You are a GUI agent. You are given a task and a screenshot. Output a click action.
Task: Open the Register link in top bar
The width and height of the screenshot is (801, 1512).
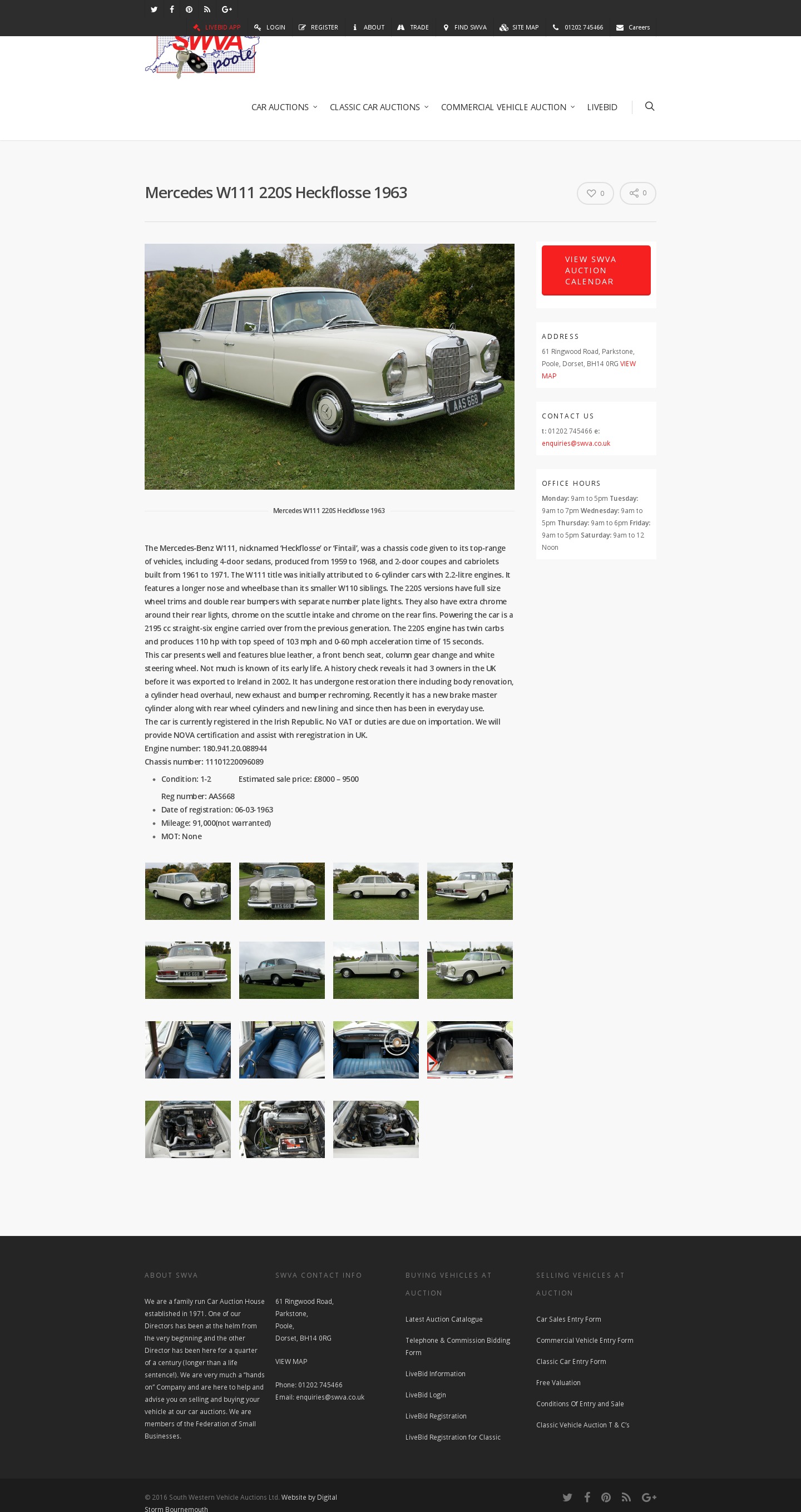[x=318, y=28]
